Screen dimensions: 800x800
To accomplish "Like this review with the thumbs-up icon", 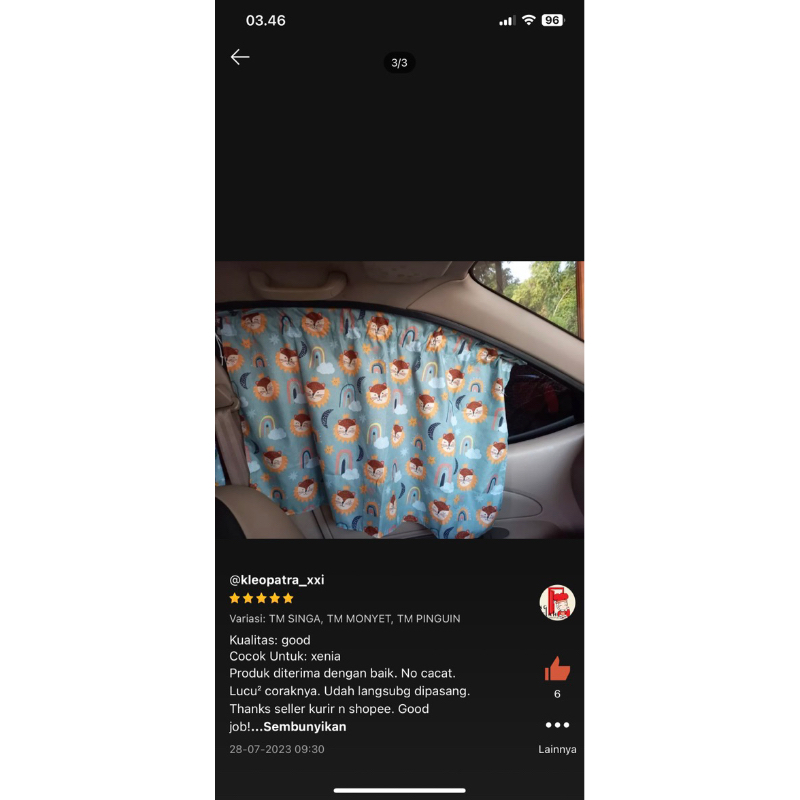I will point(557,669).
